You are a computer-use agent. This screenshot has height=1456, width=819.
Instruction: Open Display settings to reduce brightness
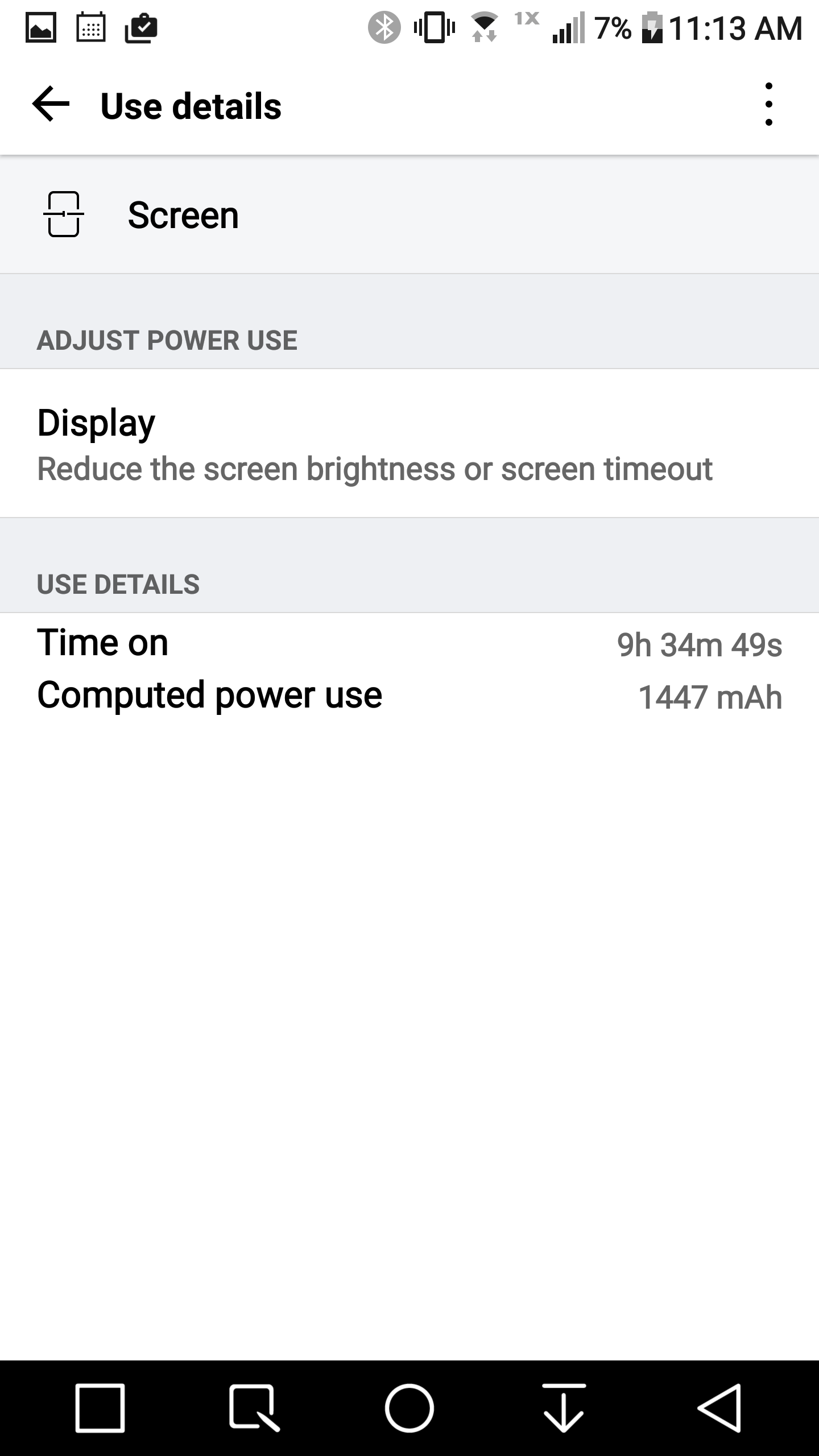coord(409,444)
